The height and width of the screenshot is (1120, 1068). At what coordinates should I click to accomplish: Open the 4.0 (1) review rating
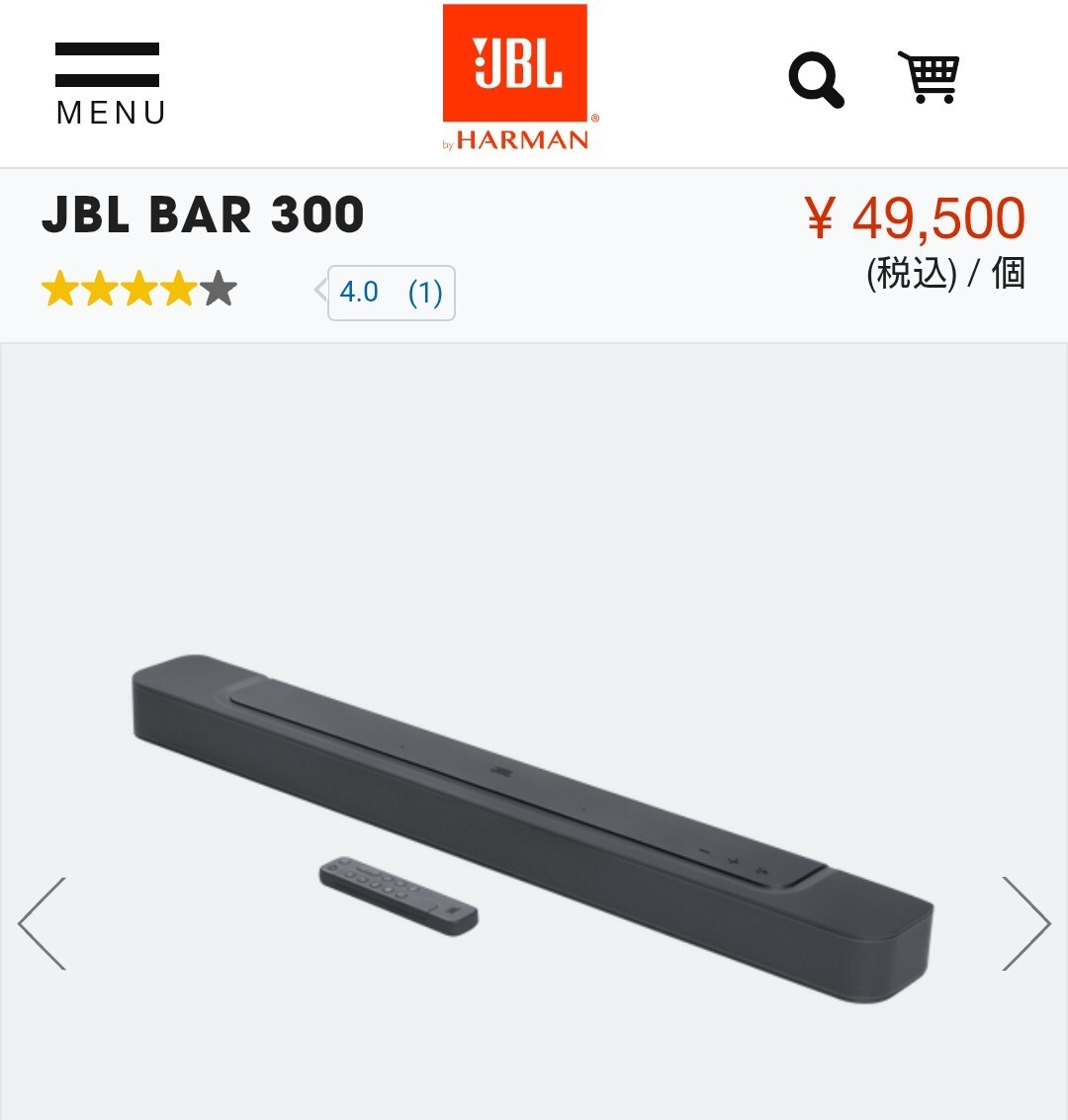[392, 293]
